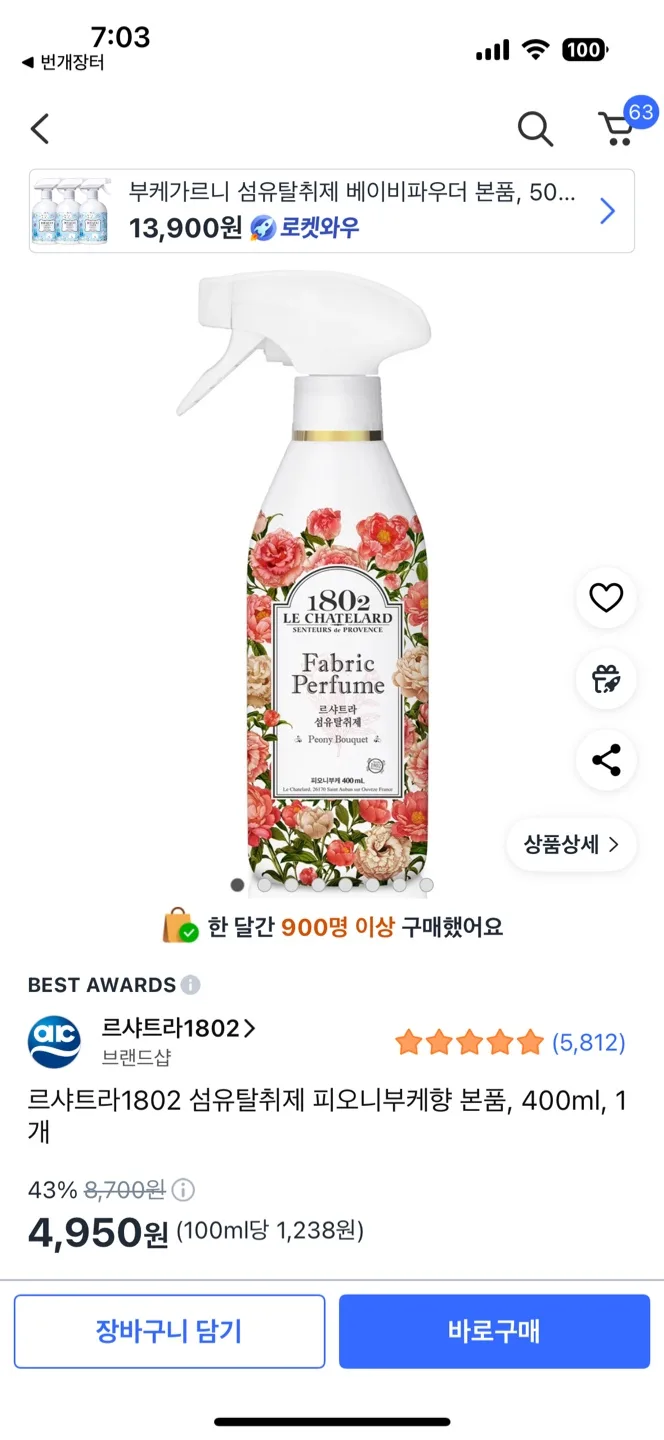Open the search magnifier icon
This screenshot has width=664, height=1440.
tap(535, 129)
